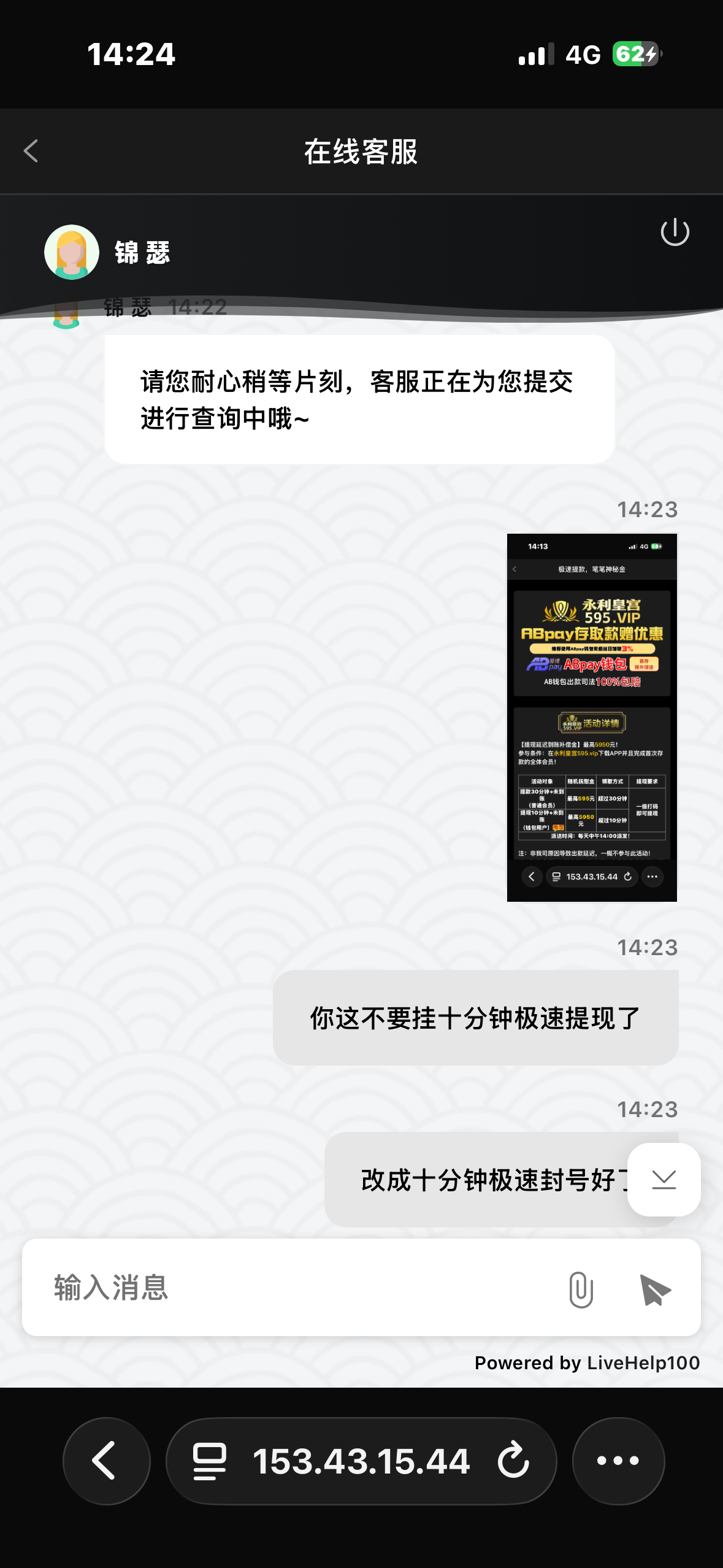Tap the browser back button in the bottom bar
723x1568 pixels.
(106, 1461)
